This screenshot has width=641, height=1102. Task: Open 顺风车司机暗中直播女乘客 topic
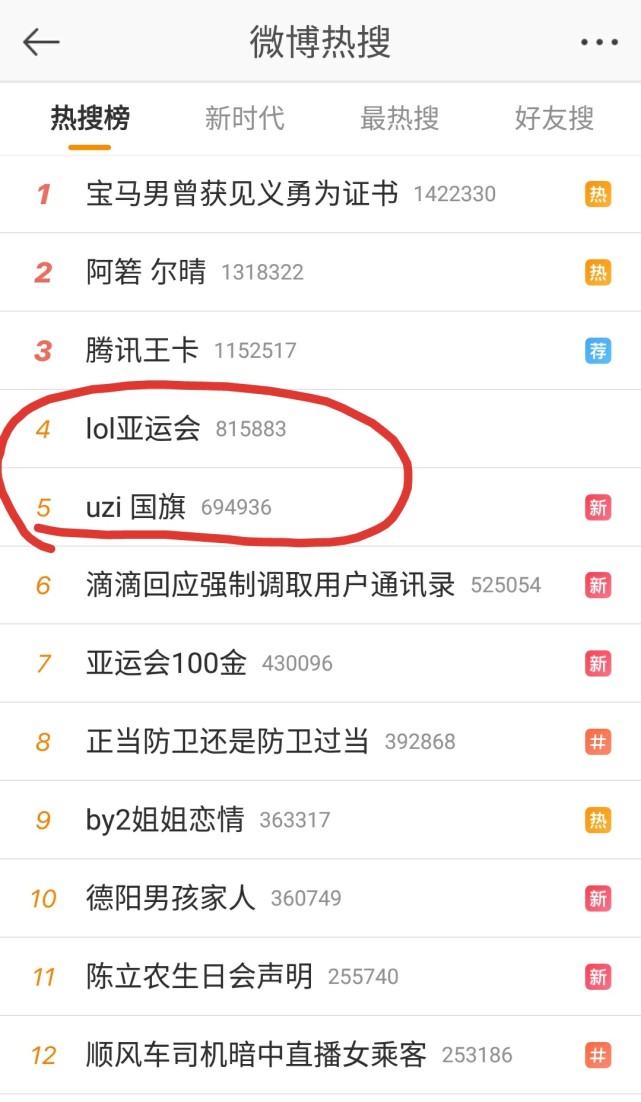point(256,1054)
